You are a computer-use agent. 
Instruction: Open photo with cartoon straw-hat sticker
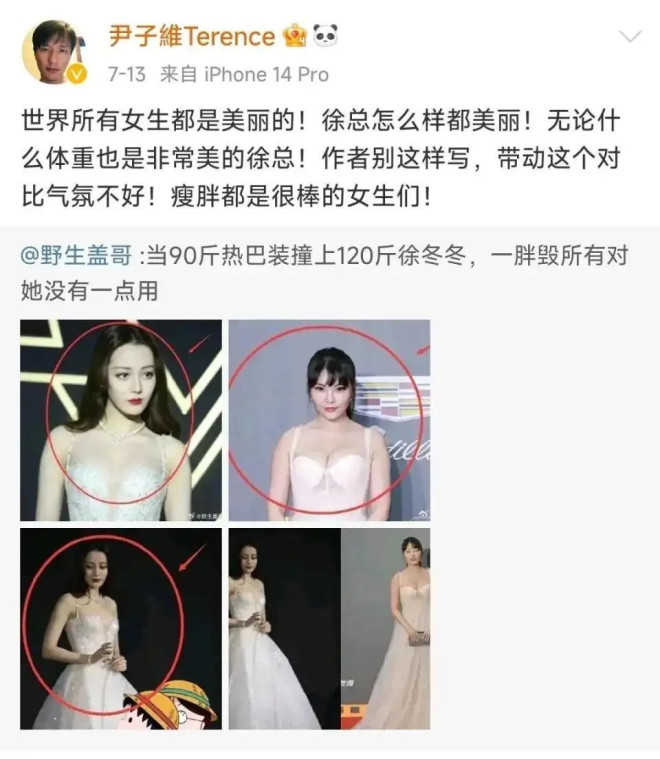121,628
